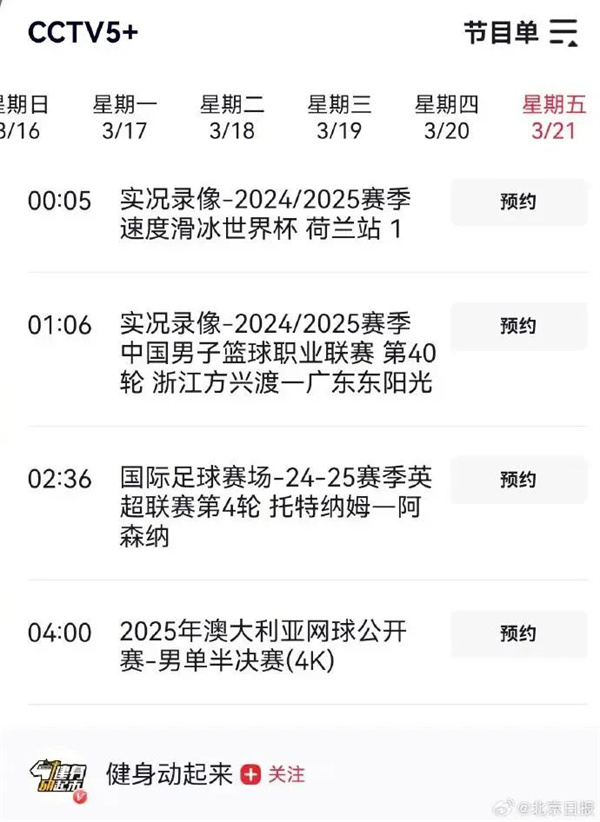This screenshot has height=822, width=600.
Task: View the 星期日 3/16 schedule
Action: 20,117
